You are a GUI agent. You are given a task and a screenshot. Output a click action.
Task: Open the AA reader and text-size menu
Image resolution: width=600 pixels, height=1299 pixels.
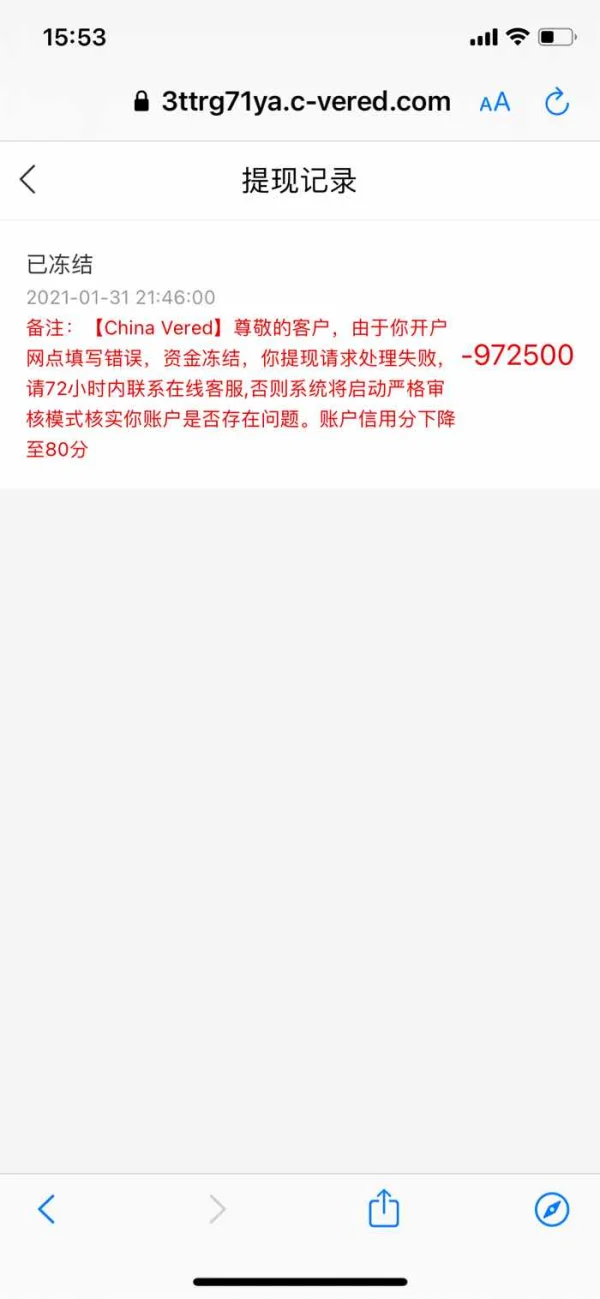pyautogui.click(x=495, y=102)
